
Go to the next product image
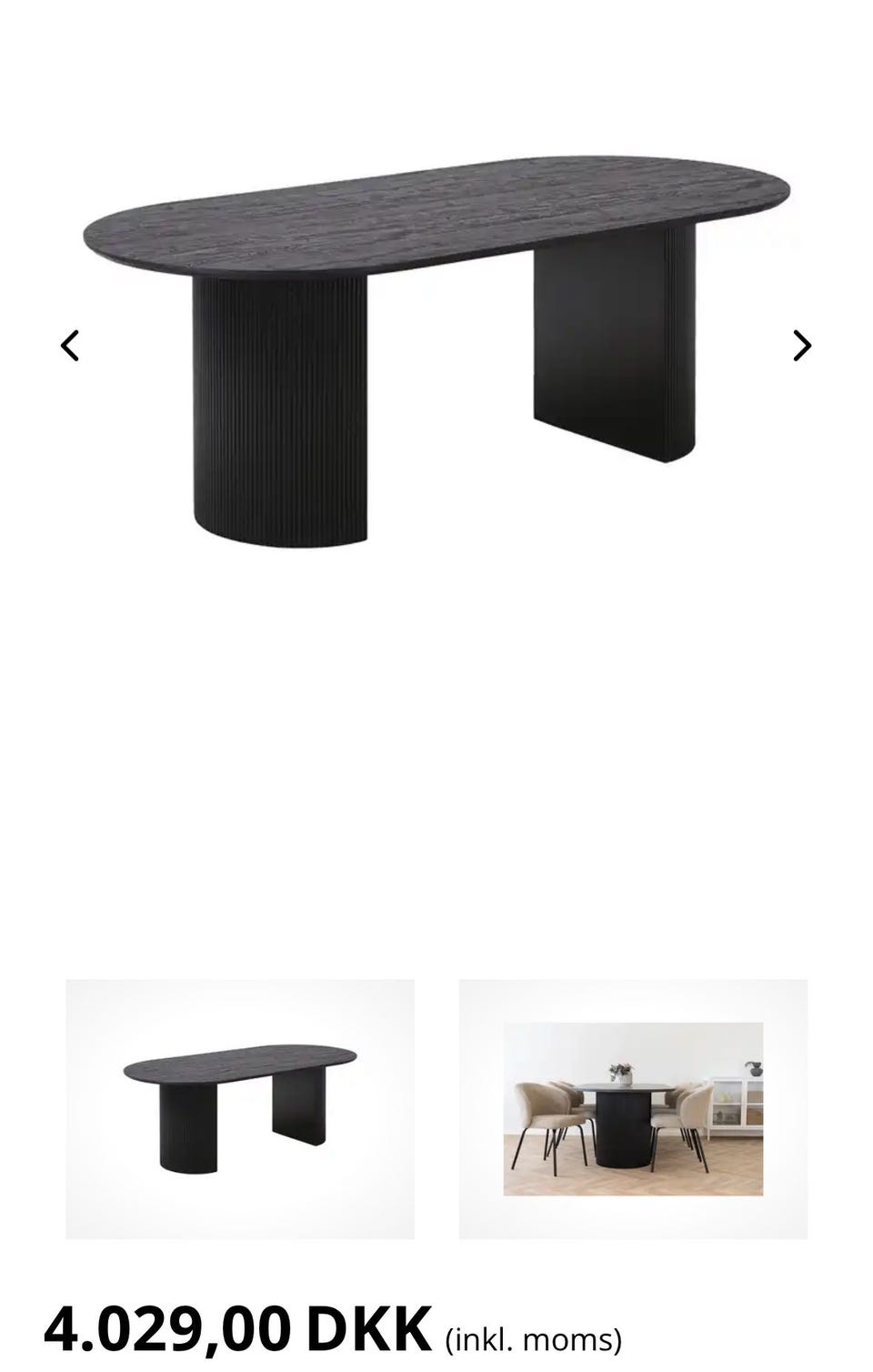pyautogui.click(x=801, y=346)
